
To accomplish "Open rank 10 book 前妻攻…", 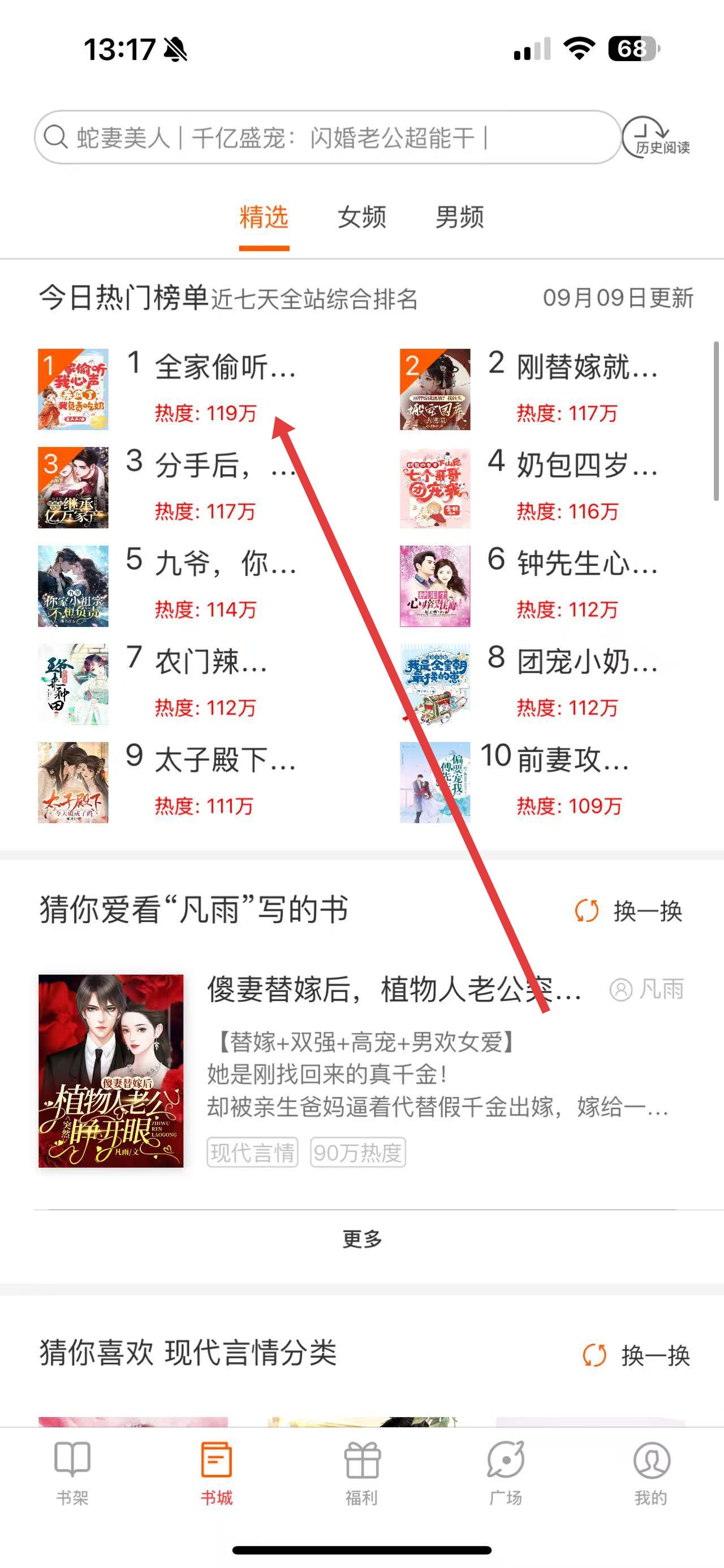I will pos(572,760).
